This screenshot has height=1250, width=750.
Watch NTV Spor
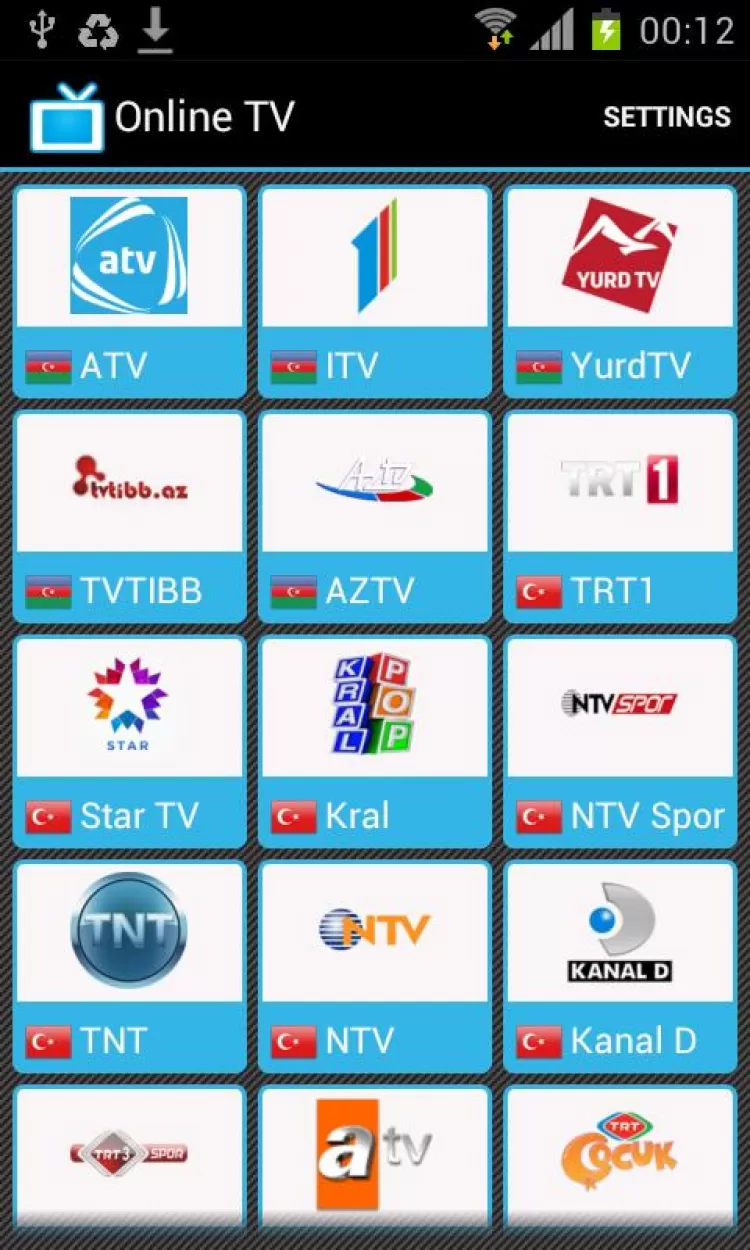[x=620, y=741]
